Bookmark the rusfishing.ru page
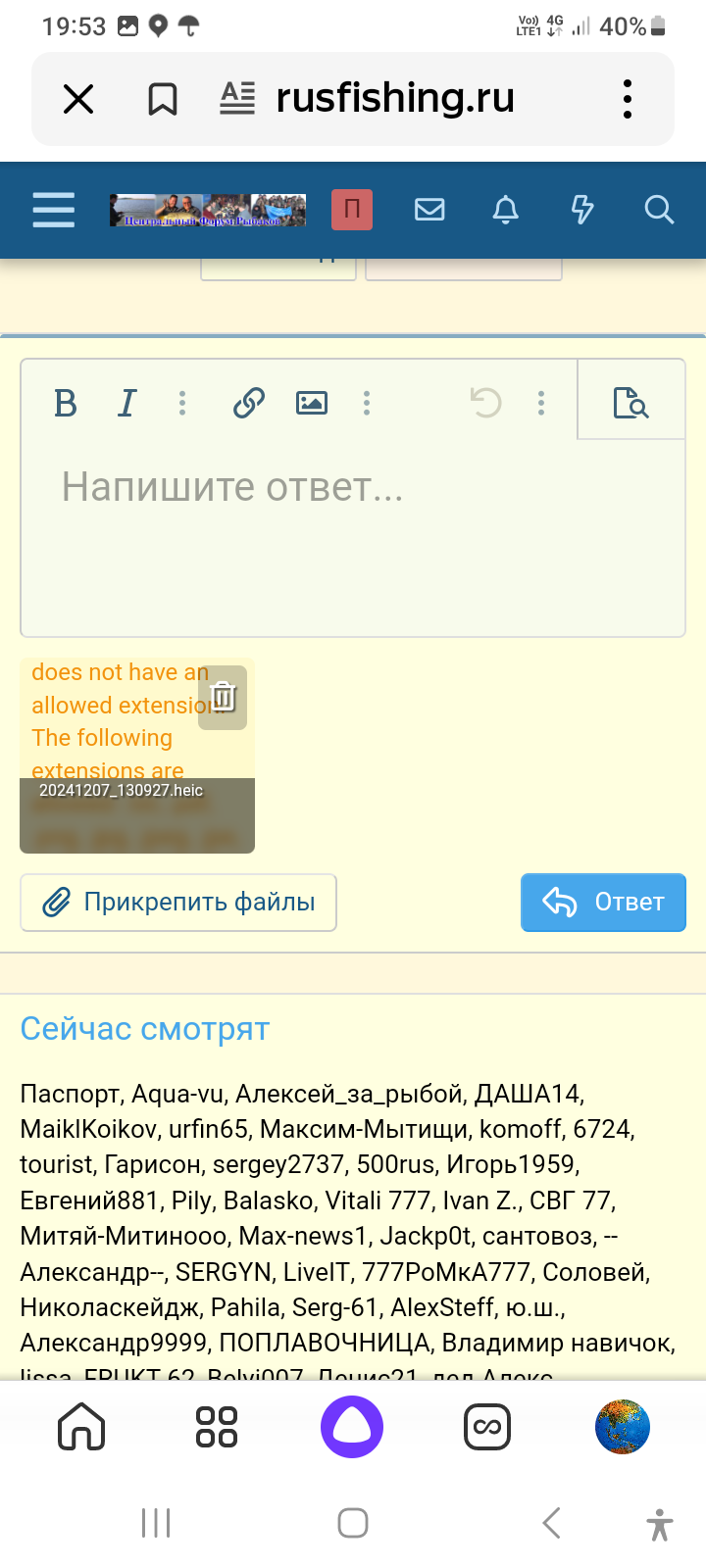Viewport: 706px width, 1568px height. (x=163, y=99)
